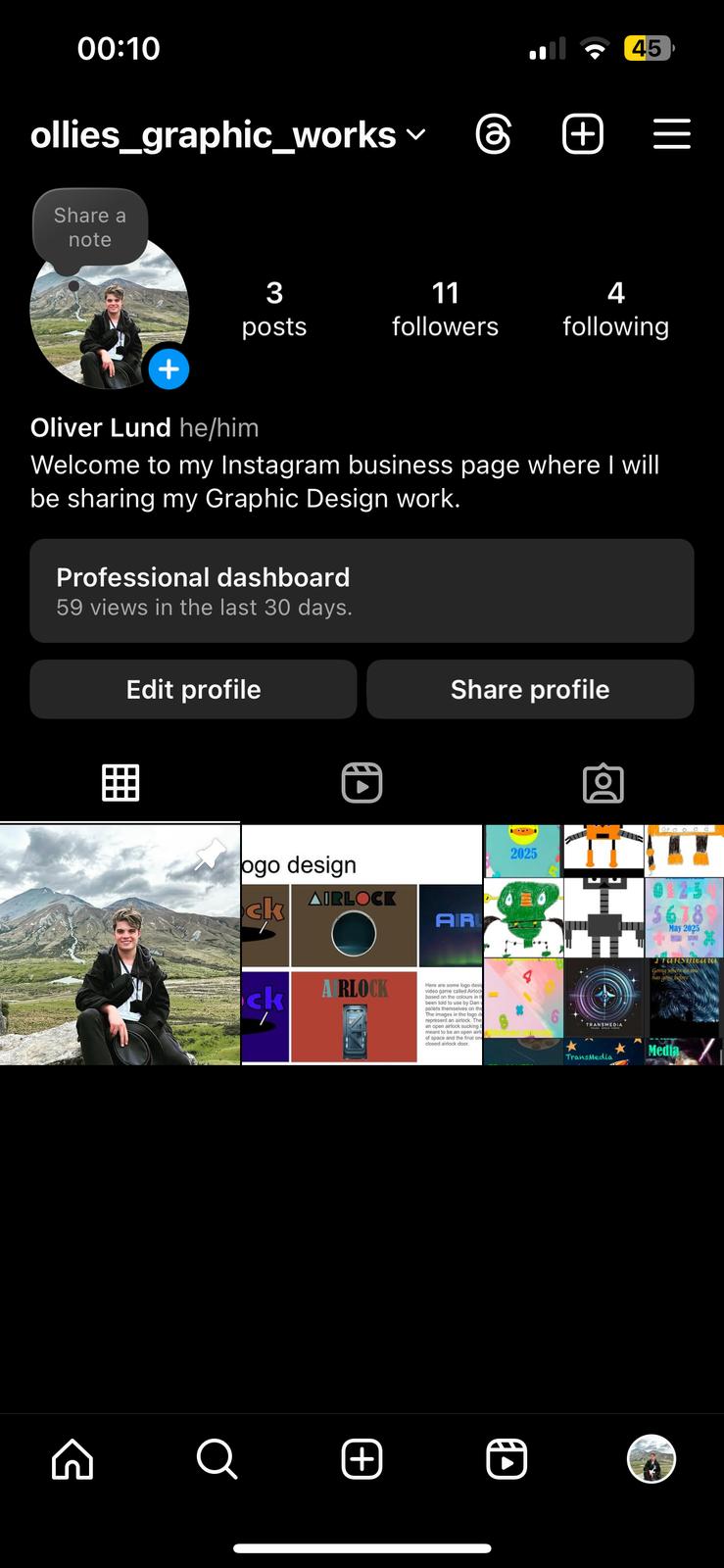Open the hamburger menu
The image size is (724, 1568).
pos(672,134)
